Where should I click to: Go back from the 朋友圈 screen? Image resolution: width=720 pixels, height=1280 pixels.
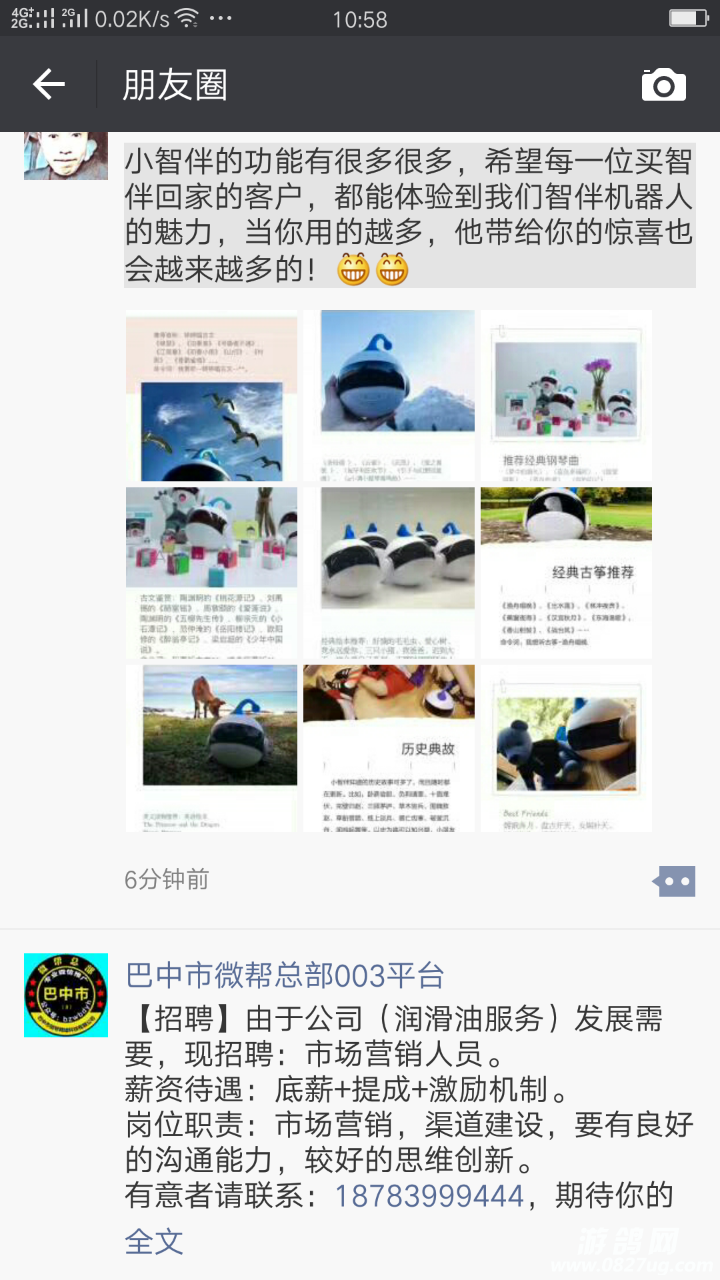click(48, 85)
